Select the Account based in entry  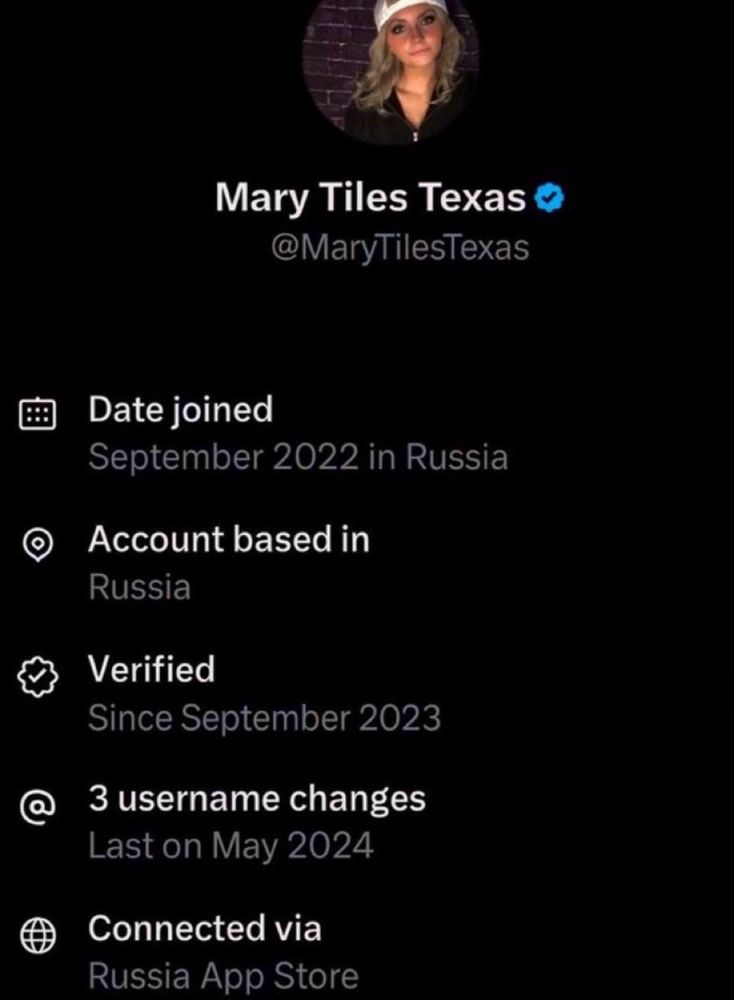pos(230,540)
